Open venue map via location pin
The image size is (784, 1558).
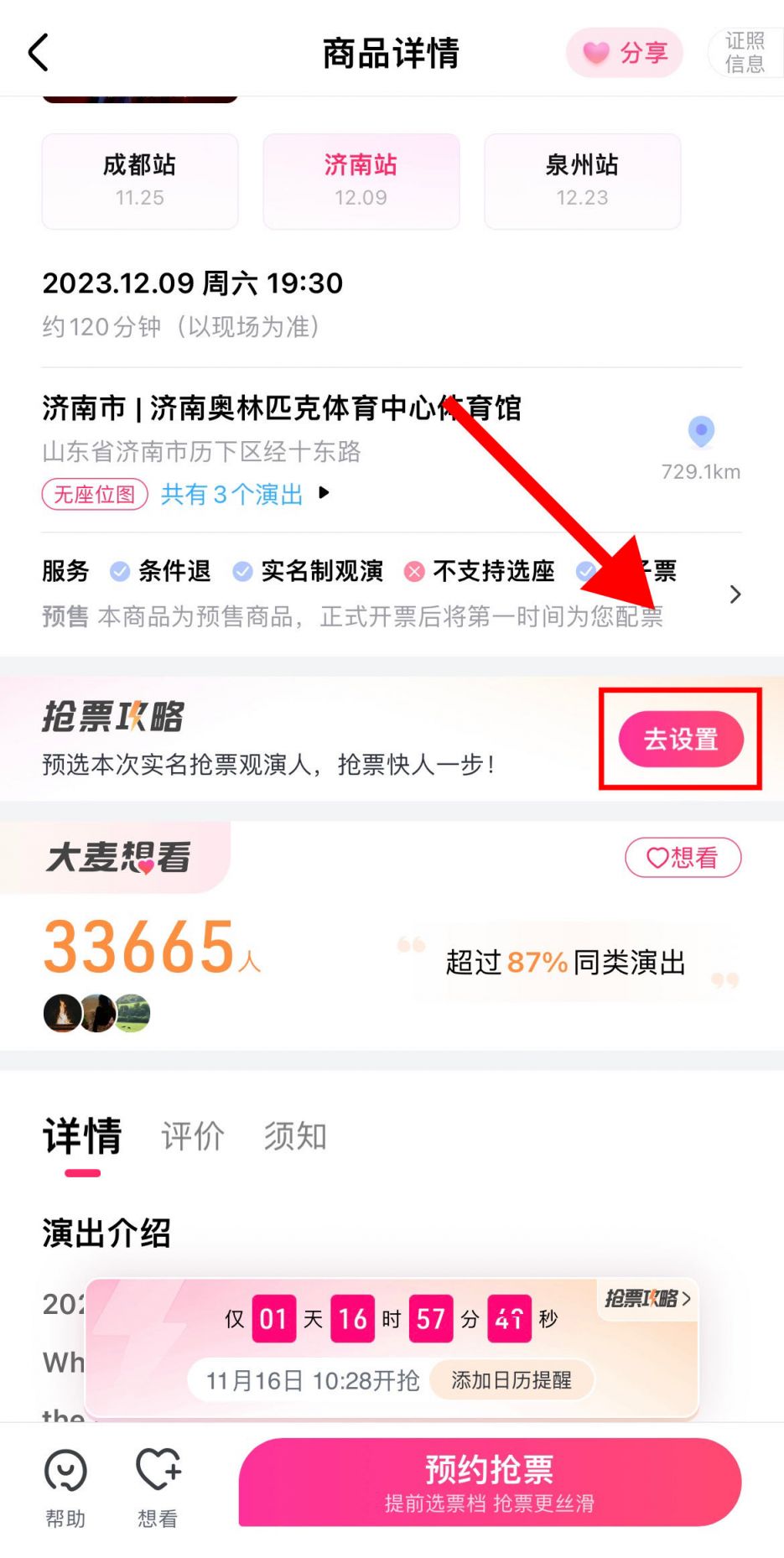click(701, 433)
